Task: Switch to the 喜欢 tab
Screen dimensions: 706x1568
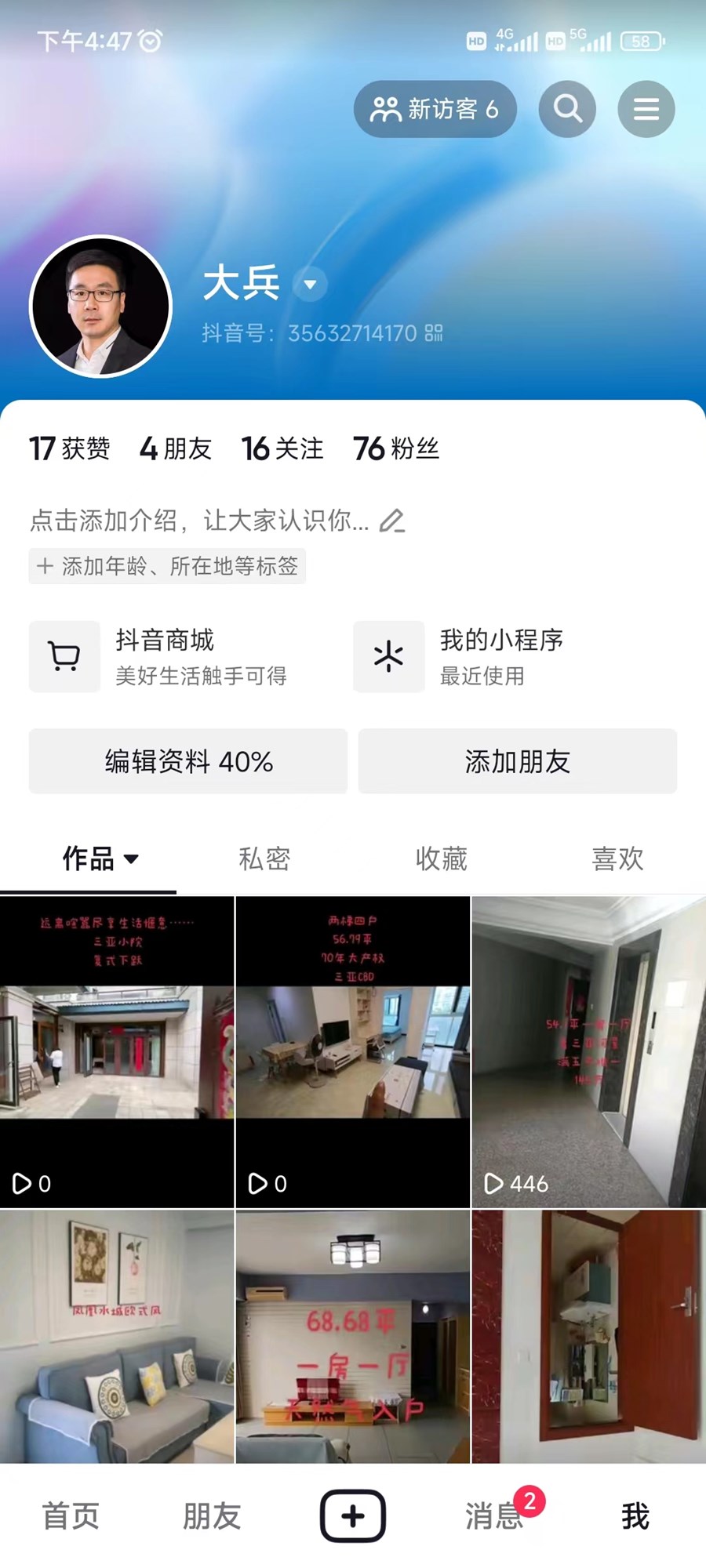Action: [x=617, y=858]
